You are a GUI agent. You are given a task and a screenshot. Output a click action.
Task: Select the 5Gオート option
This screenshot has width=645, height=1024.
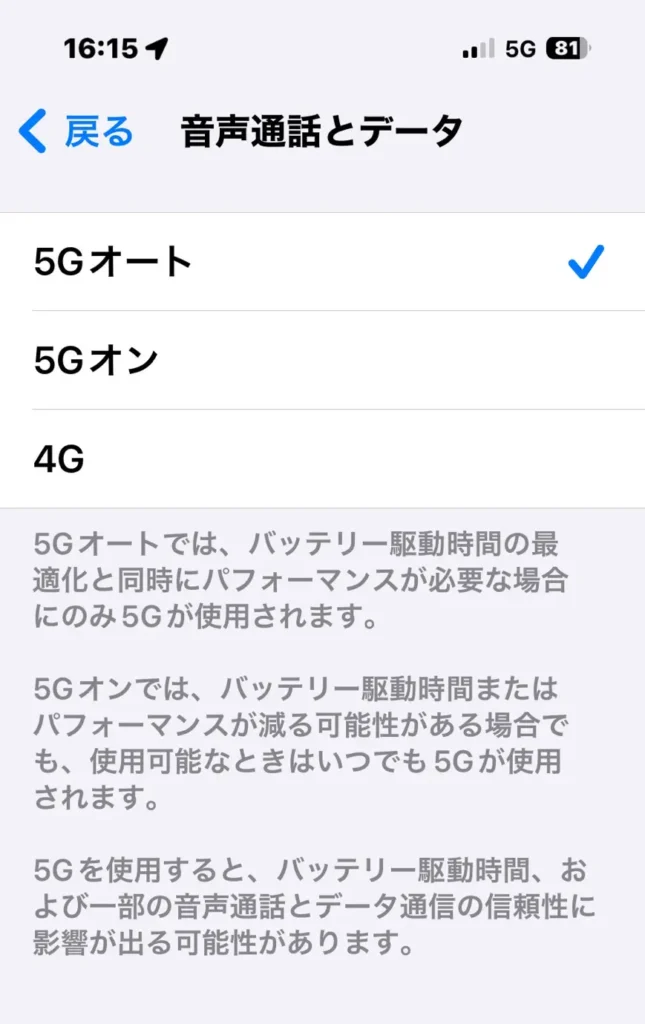(322, 262)
